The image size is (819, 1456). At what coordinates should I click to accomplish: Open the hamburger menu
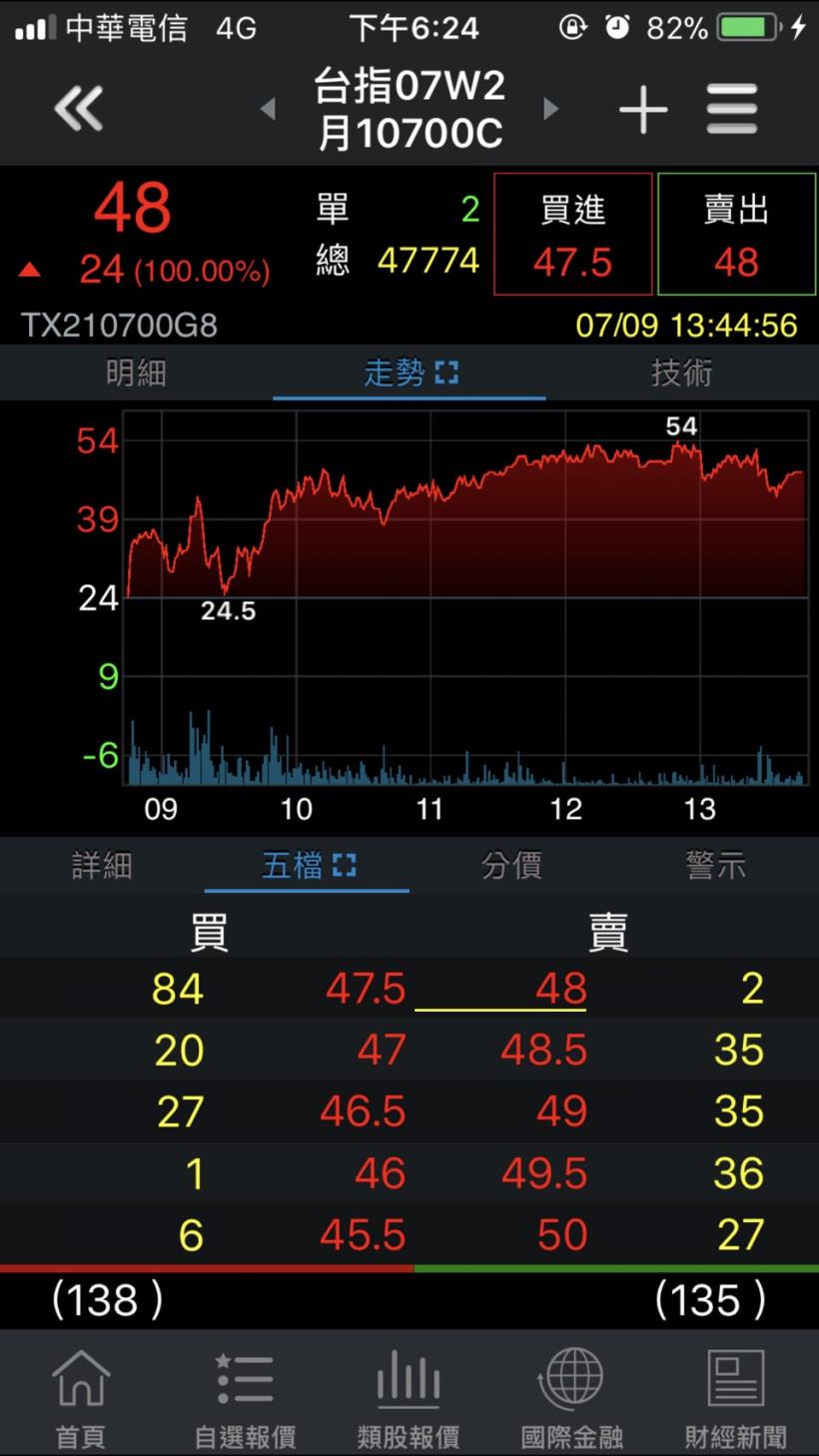(x=732, y=108)
